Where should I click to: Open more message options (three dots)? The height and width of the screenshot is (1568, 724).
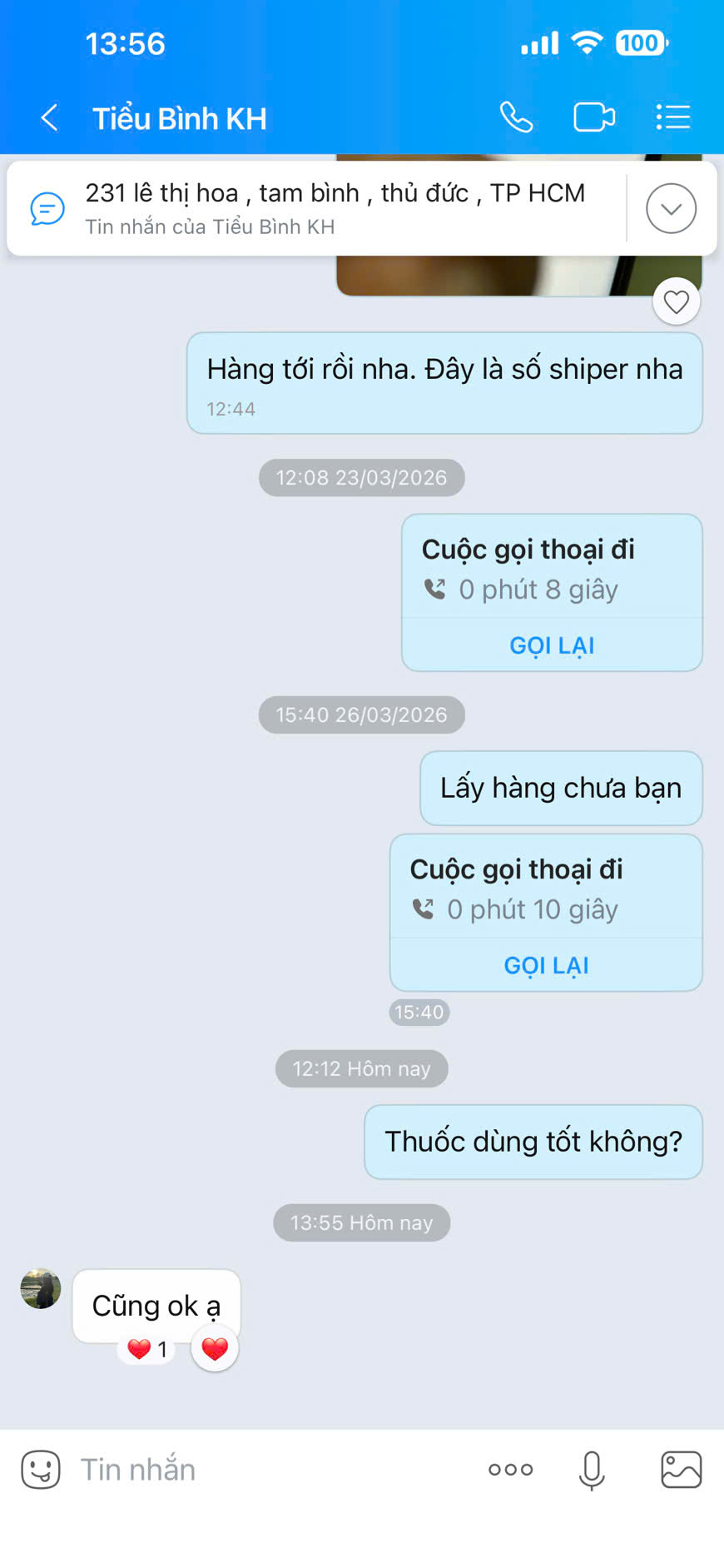[510, 1469]
